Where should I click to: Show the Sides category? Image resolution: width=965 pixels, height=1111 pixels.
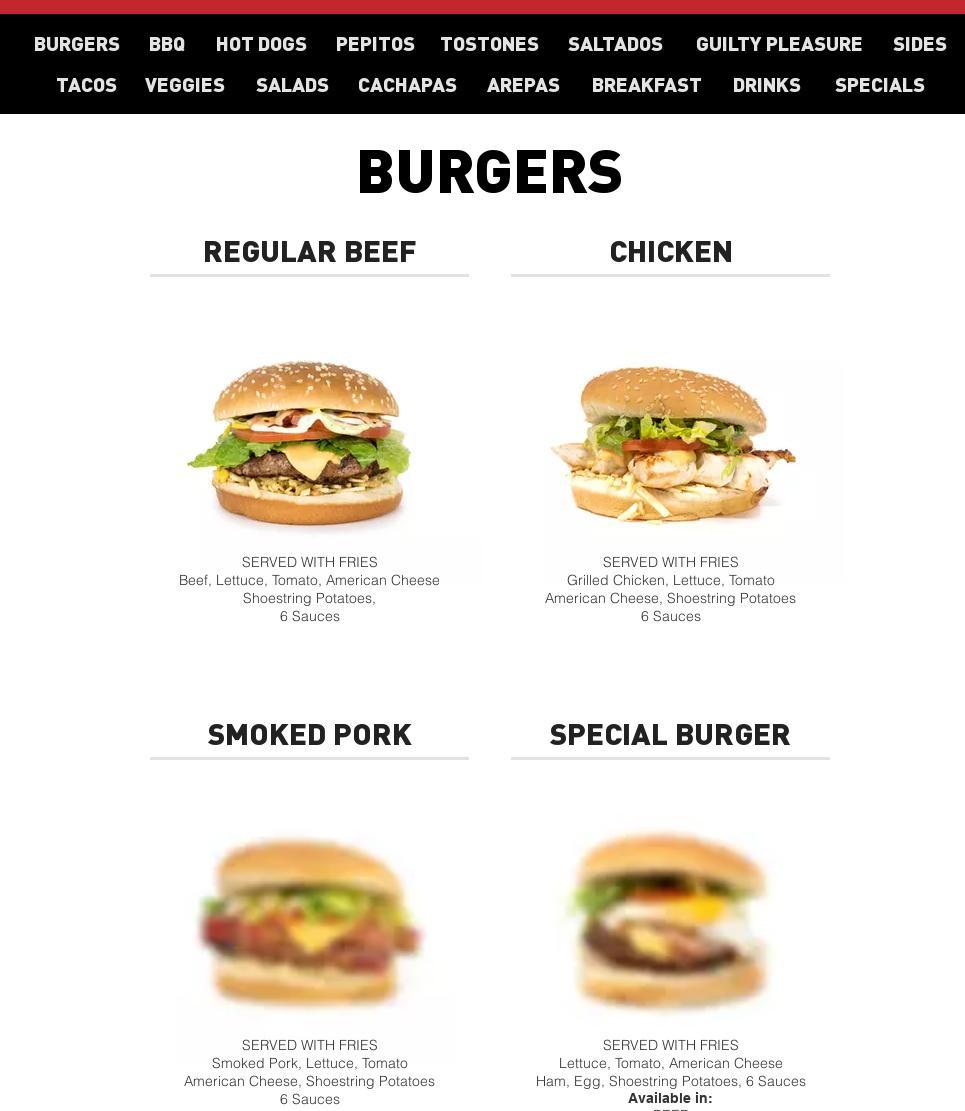click(x=919, y=44)
